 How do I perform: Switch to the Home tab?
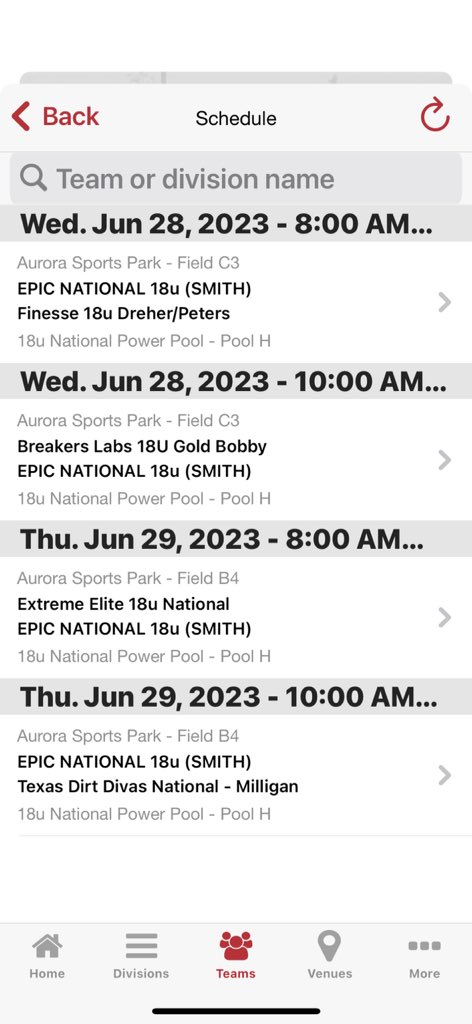(x=47, y=955)
